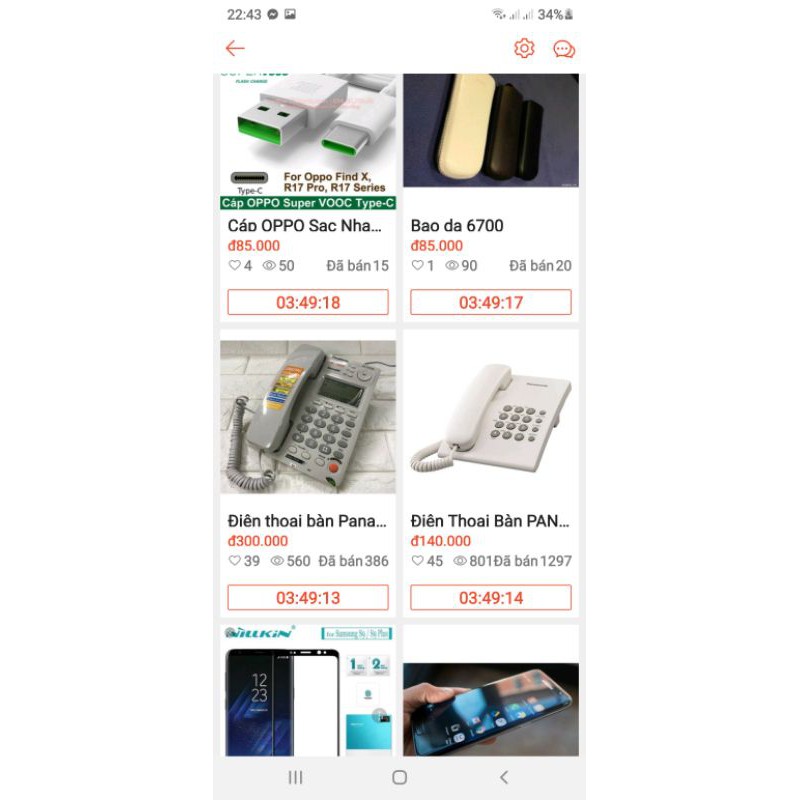
Task: Tap the 03:49:14 countdown button
Action: pos(490,598)
